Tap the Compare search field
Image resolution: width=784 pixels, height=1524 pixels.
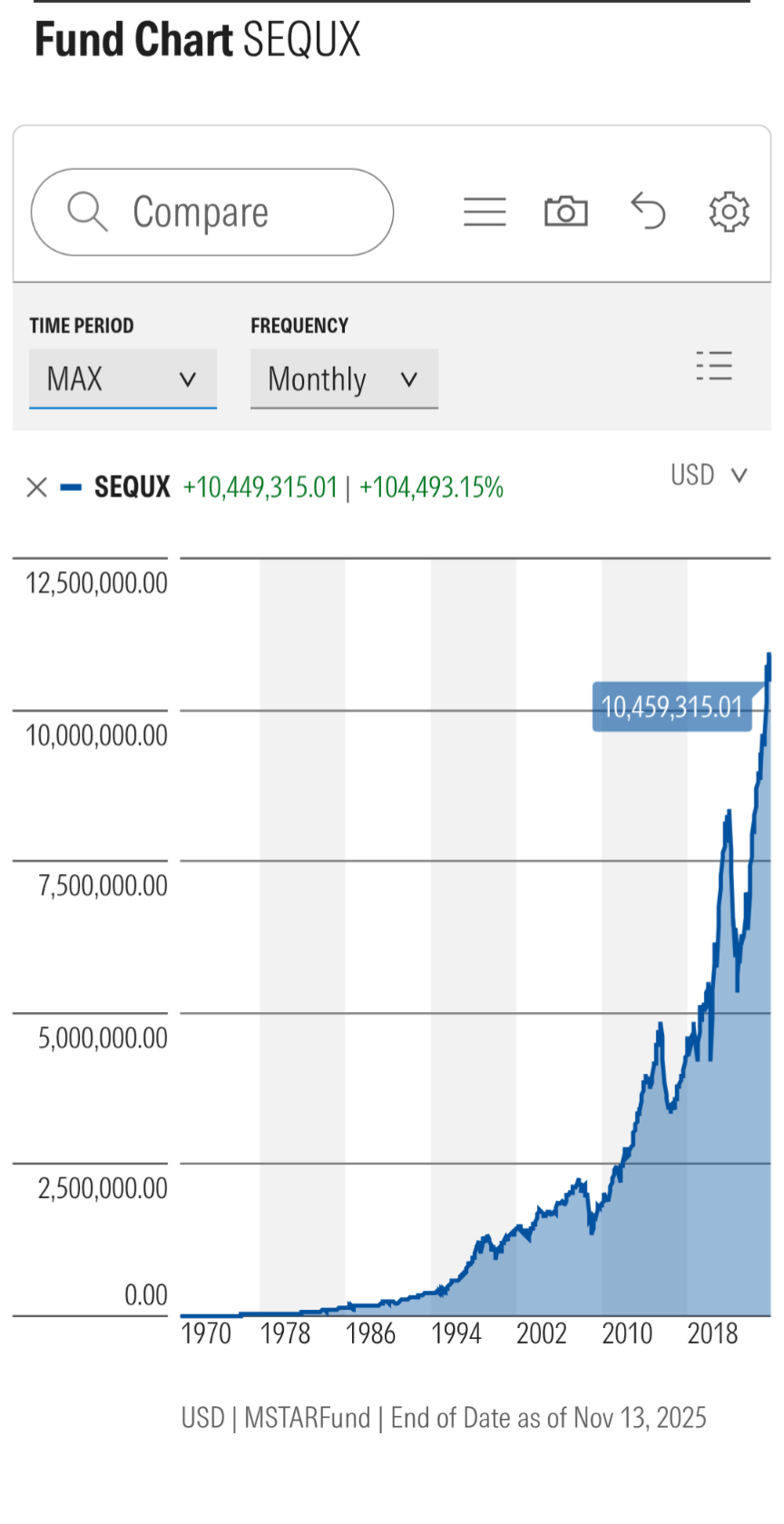(212, 212)
